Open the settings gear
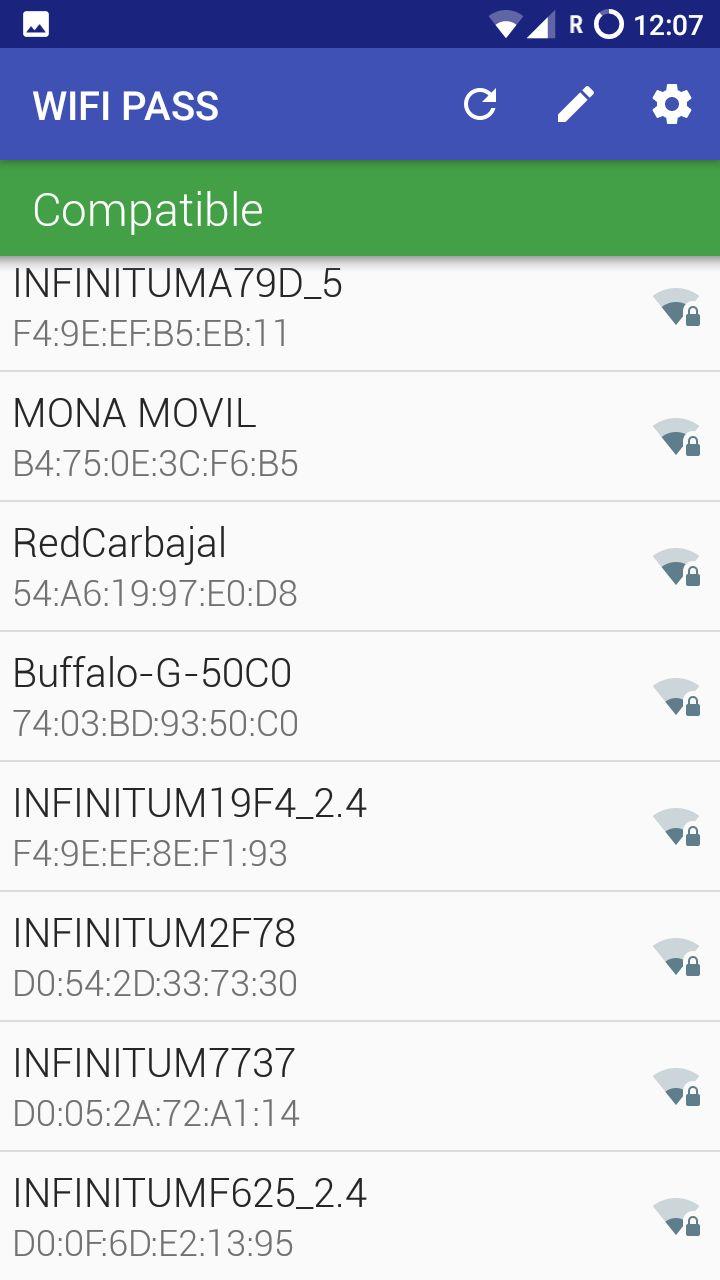 pos(672,104)
